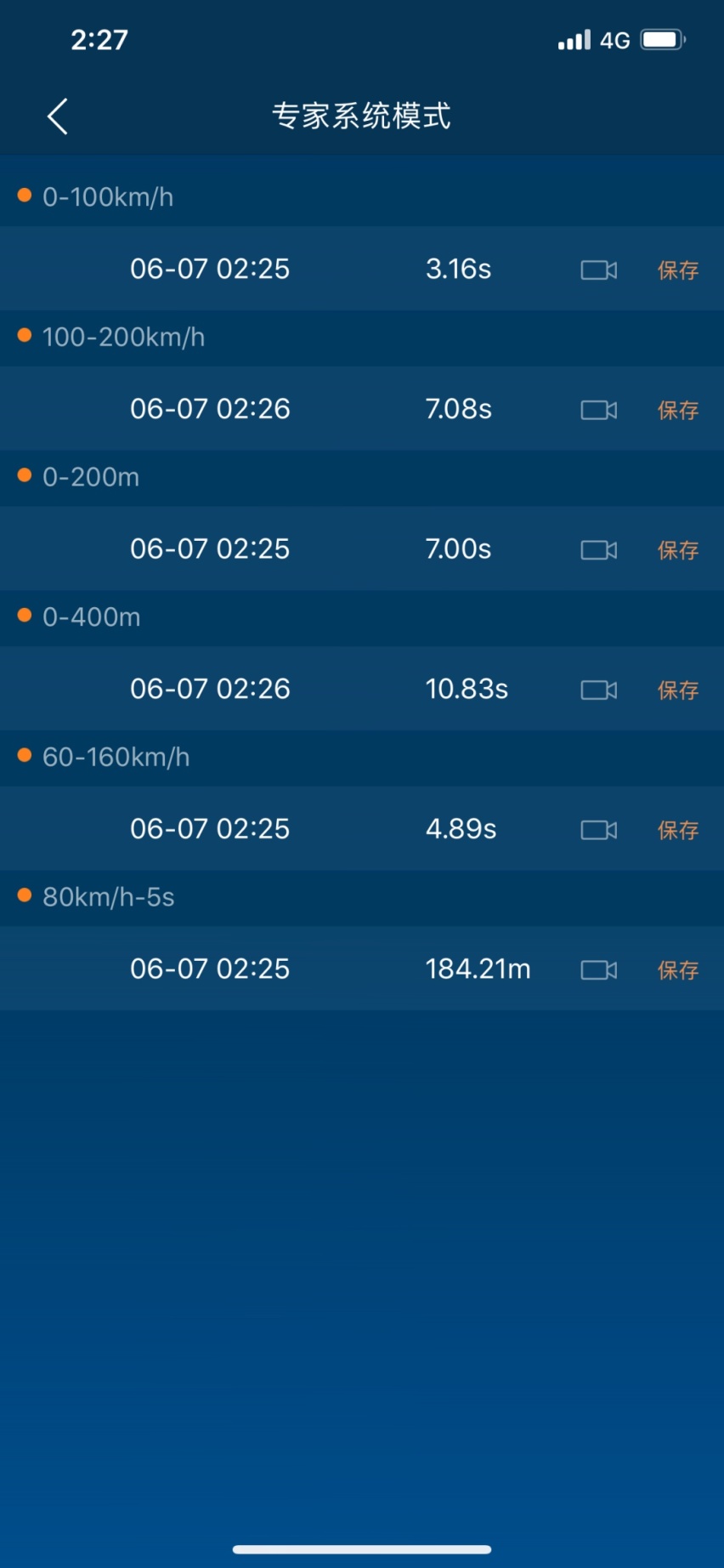This screenshot has width=724, height=1568.
Task: Open video for the 100-200km/h record
Action: [599, 410]
